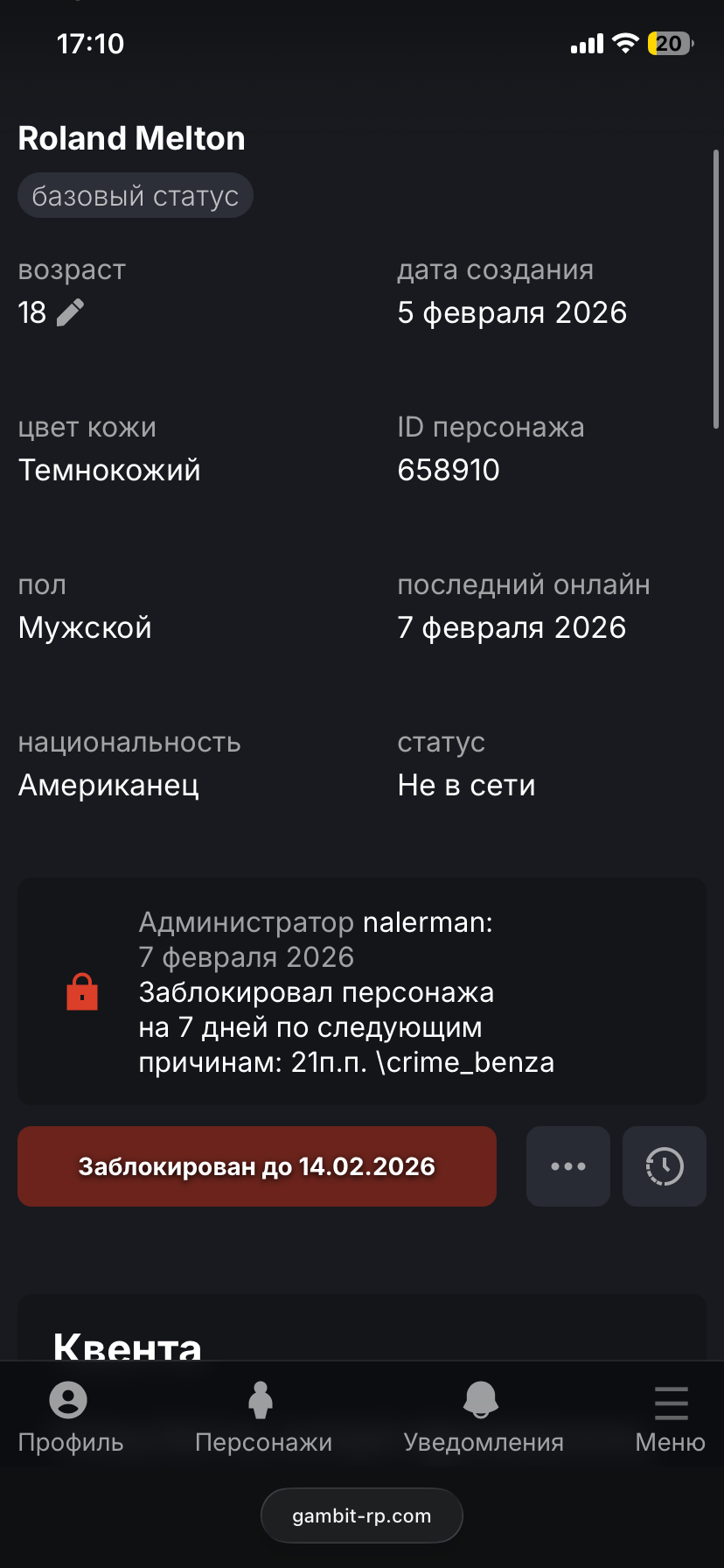Viewport: 724px width, 1568px height.
Task: Tap the gambit-rp.com address pill
Action: click(x=362, y=1515)
